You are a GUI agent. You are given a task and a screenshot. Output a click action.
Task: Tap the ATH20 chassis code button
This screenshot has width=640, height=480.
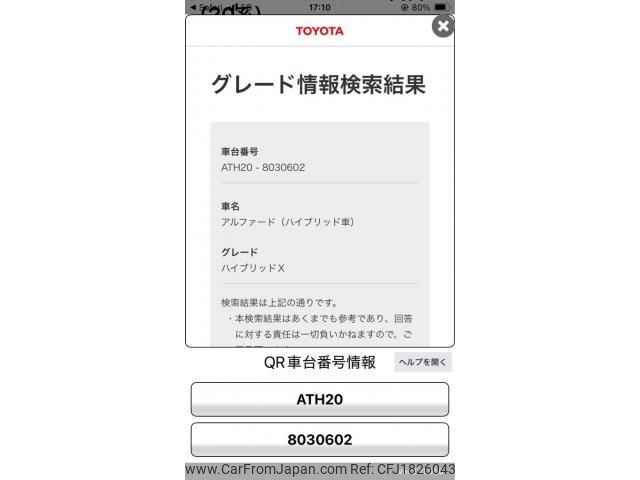[x=319, y=399]
